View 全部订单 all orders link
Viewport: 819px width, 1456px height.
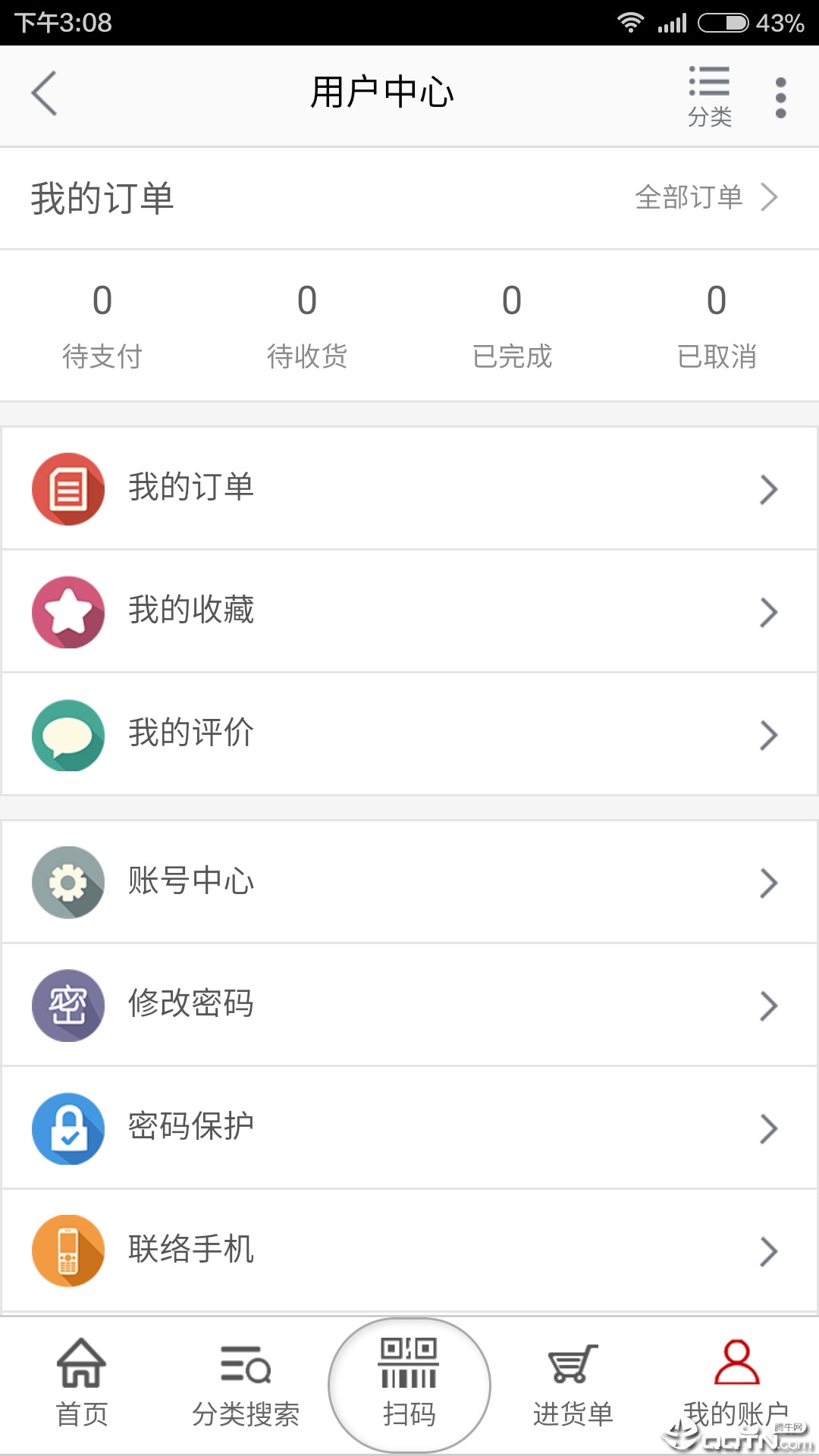[x=690, y=197]
